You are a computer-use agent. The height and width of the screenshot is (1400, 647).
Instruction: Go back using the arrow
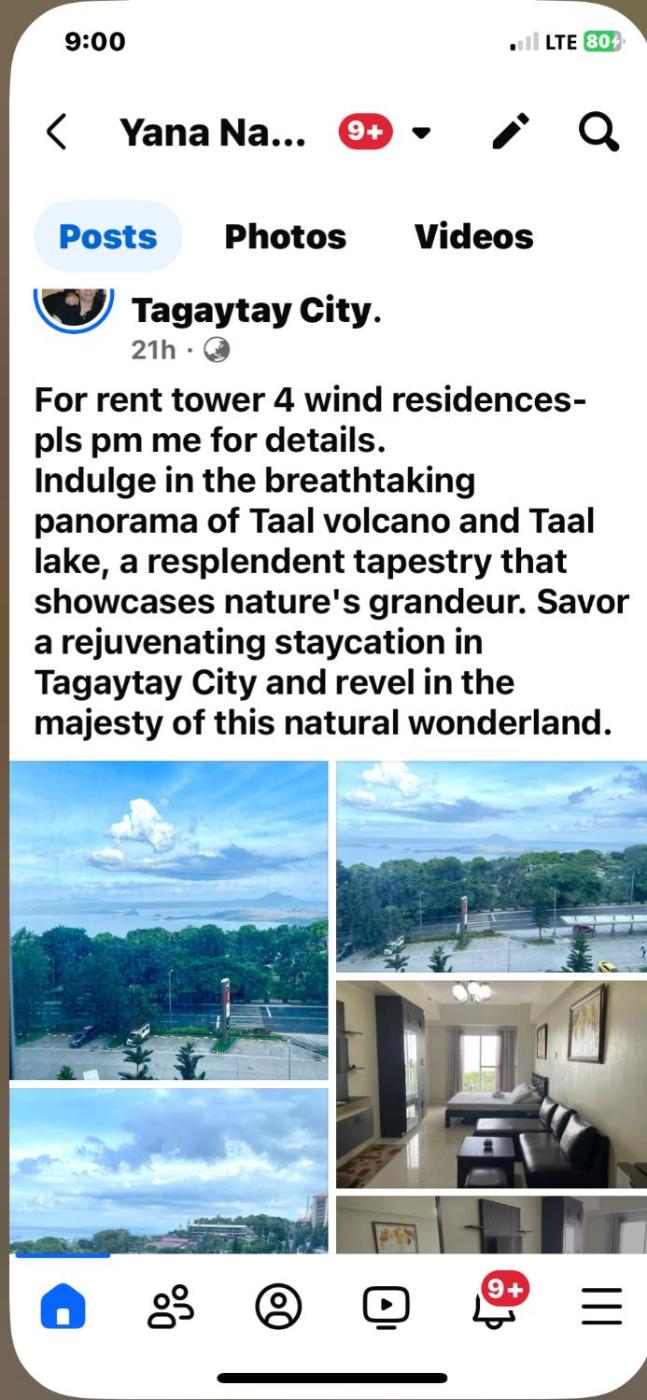[57, 132]
